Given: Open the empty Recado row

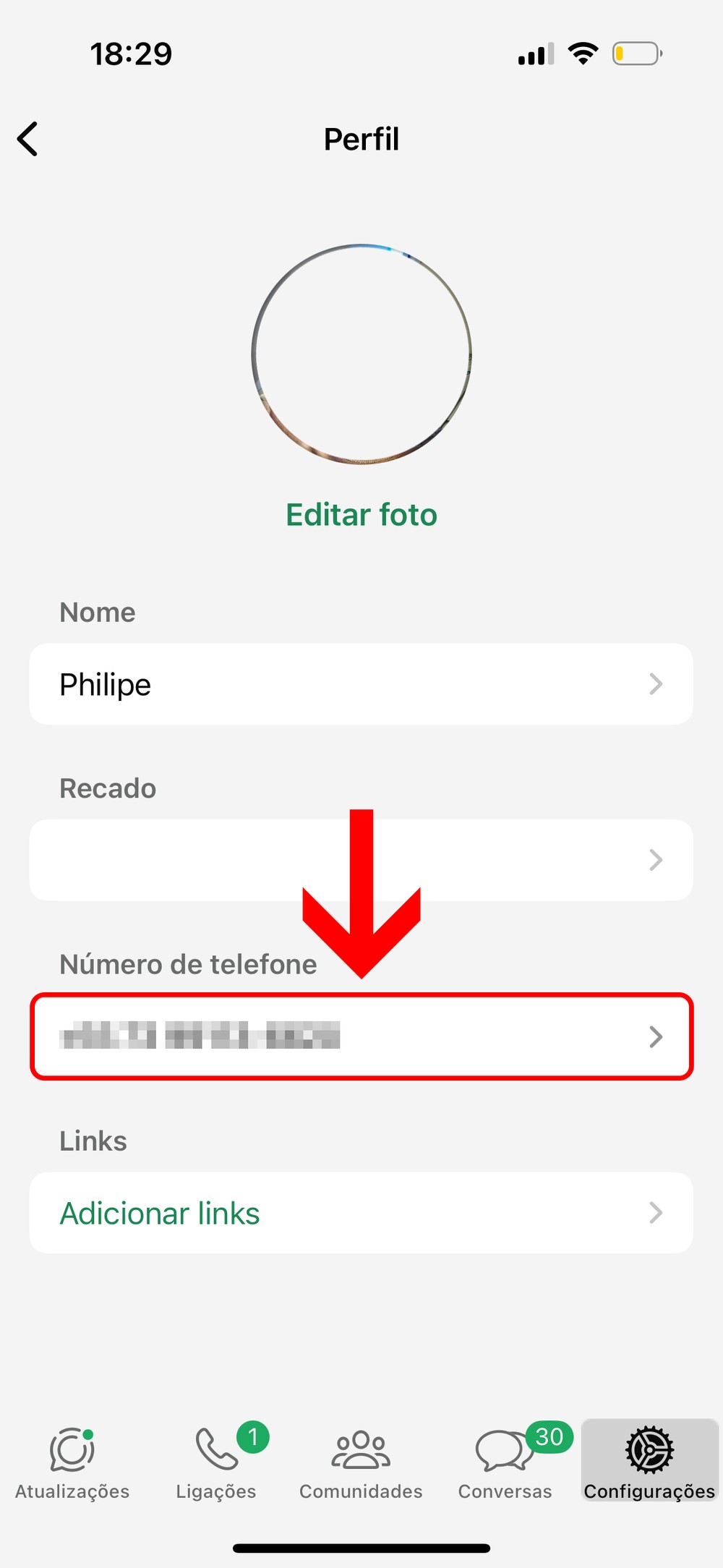Looking at the screenshot, I should tap(361, 860).
